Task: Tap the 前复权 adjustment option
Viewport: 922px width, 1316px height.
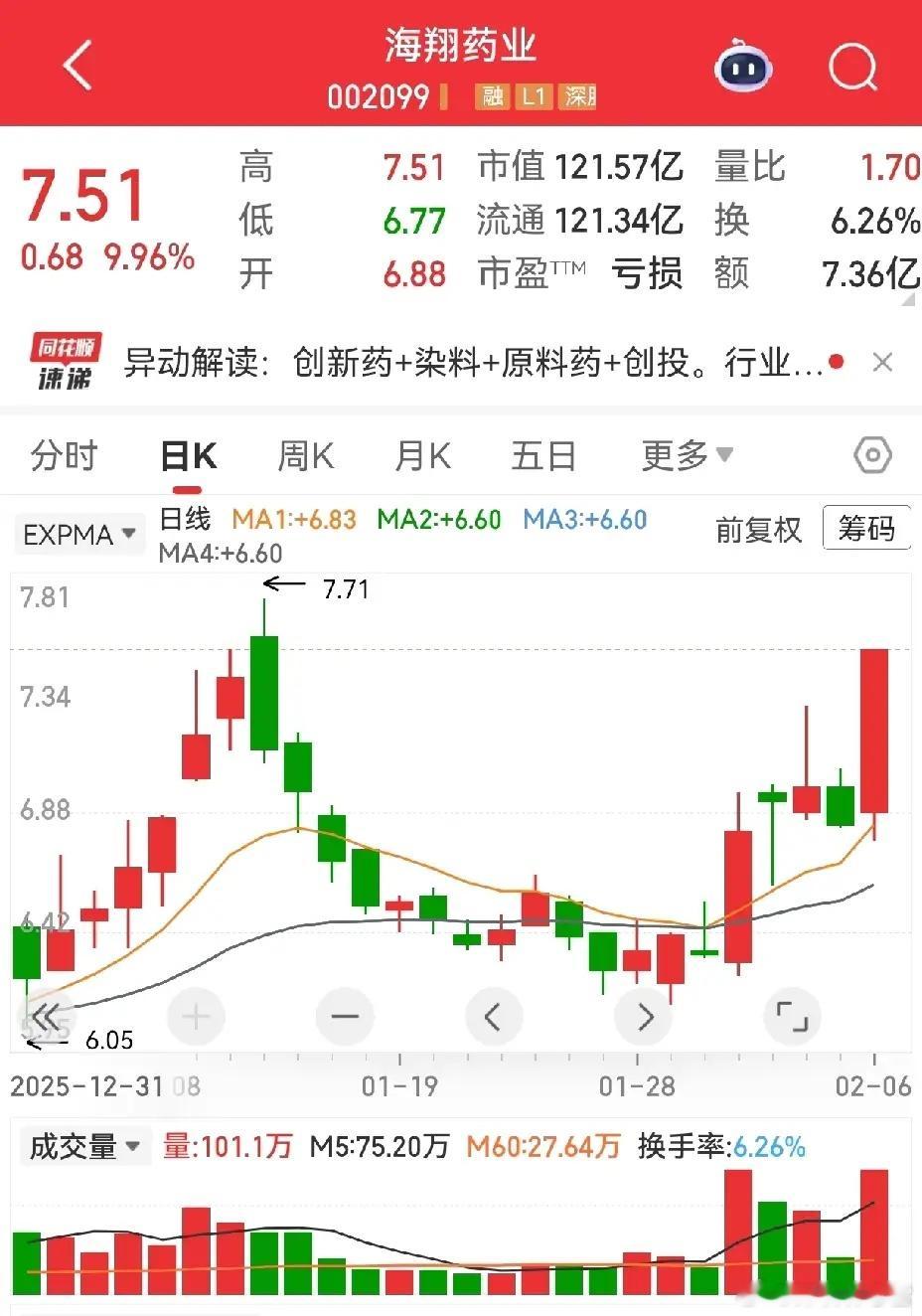Action: point(758,530)
